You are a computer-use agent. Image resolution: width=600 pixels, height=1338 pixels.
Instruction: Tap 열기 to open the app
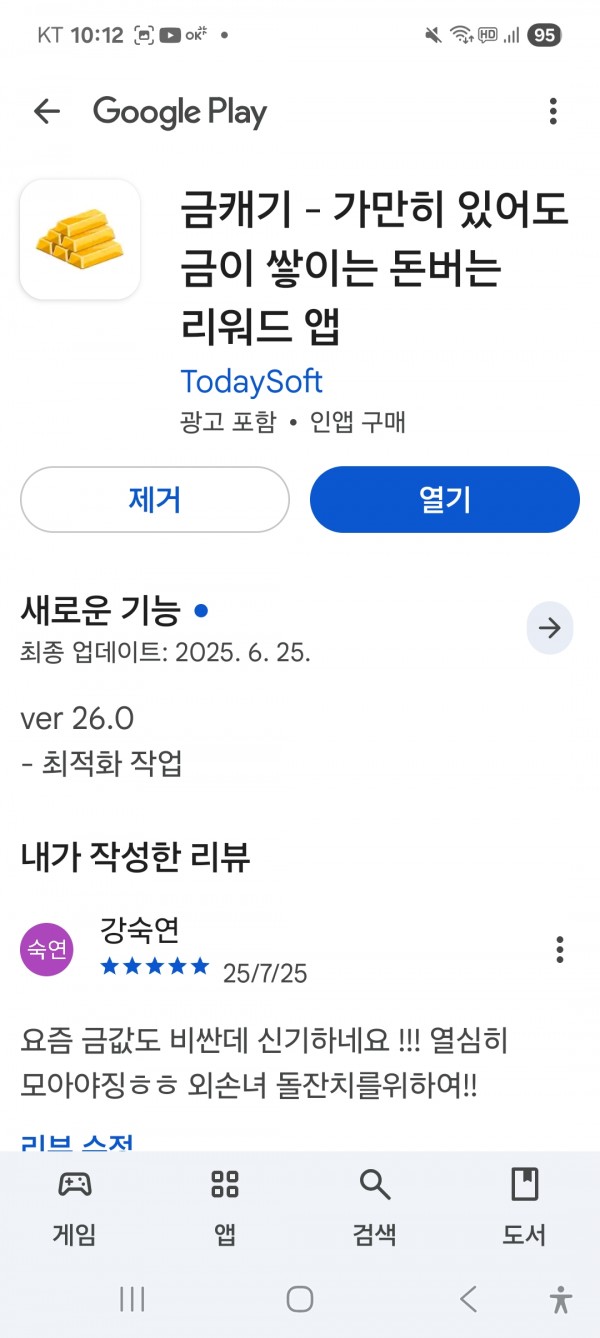point(445,499)
